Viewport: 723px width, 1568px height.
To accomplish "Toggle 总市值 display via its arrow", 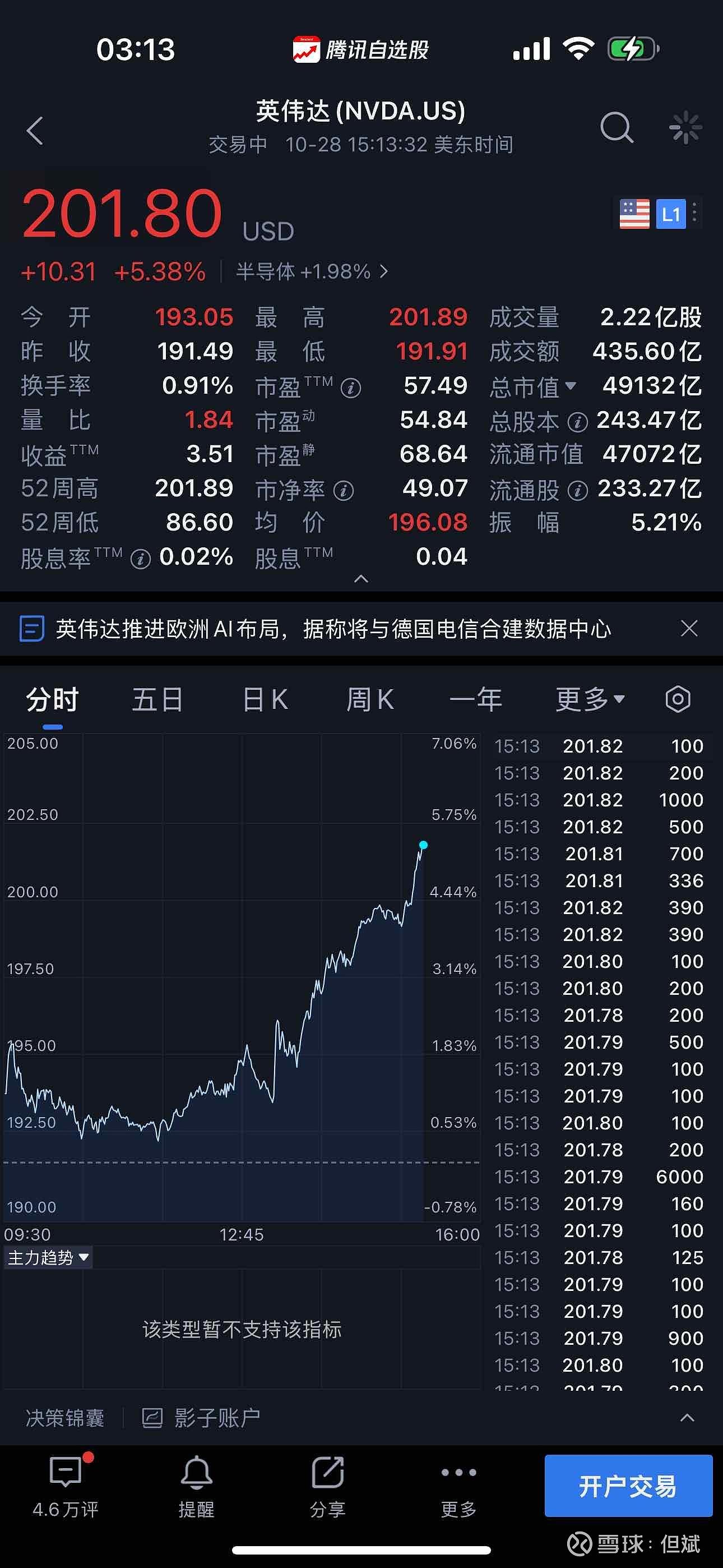I will (x=571, y=385).
